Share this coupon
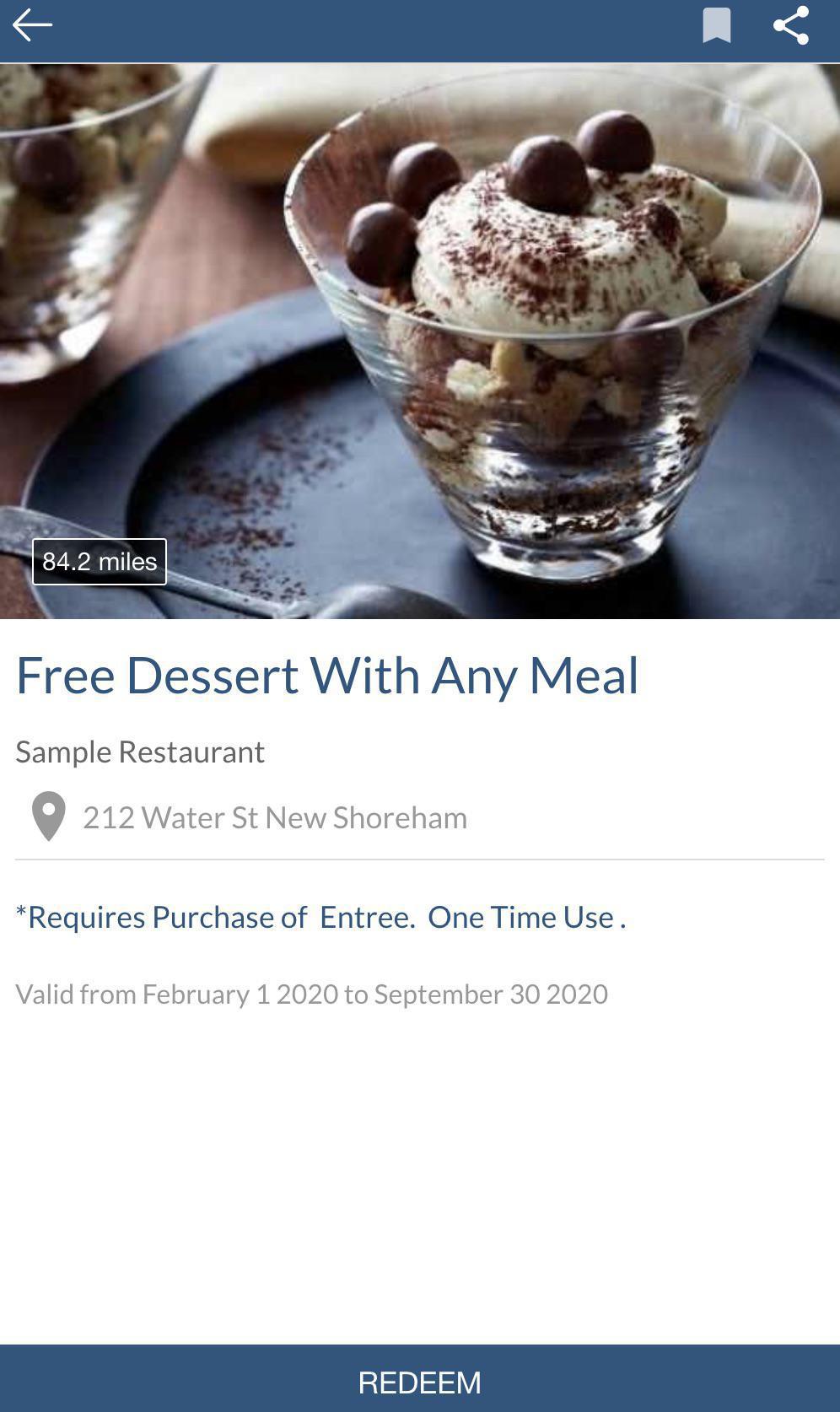 point(791,25)
